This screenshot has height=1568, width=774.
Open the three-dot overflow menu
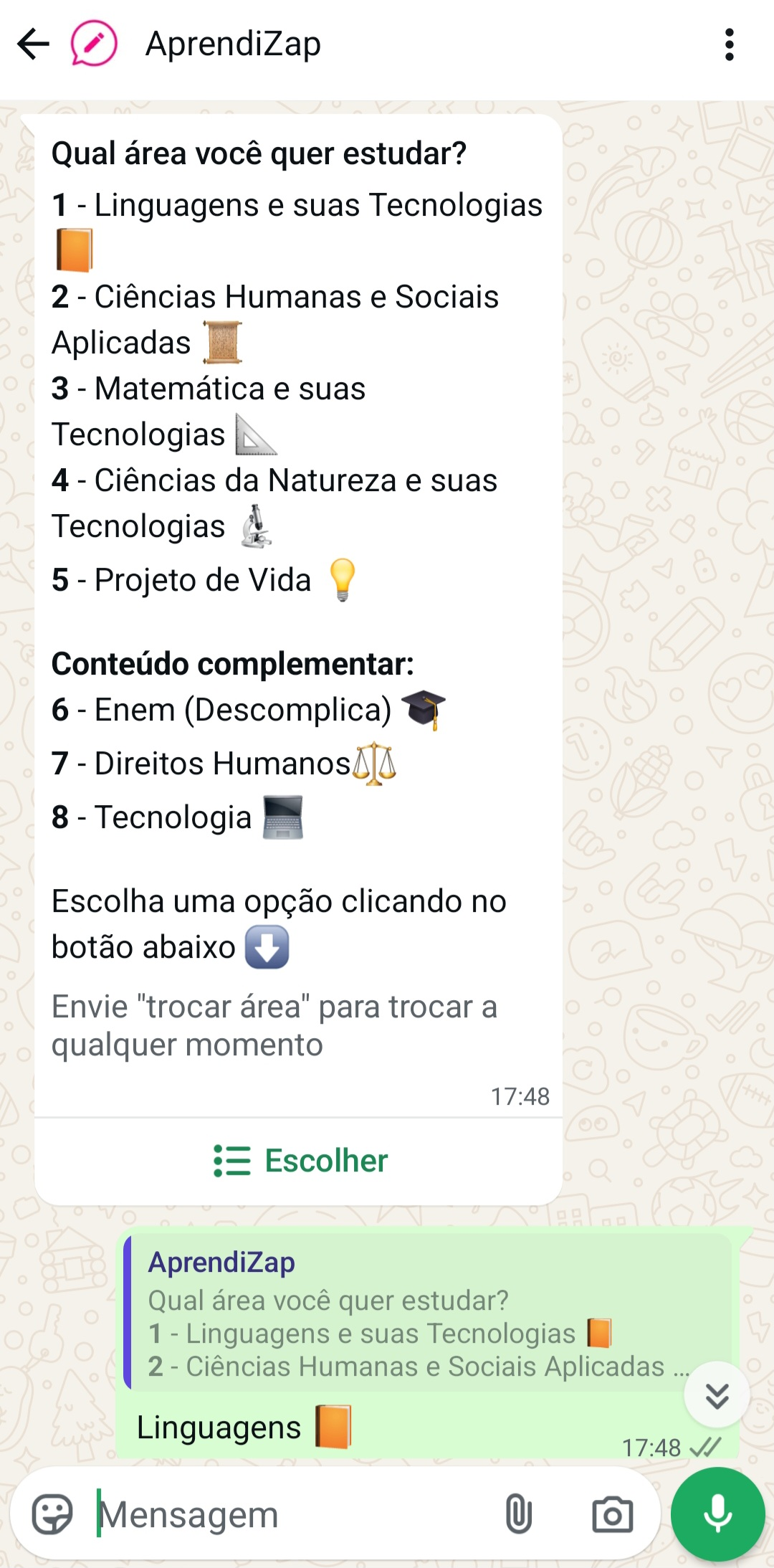click(729, 44)
